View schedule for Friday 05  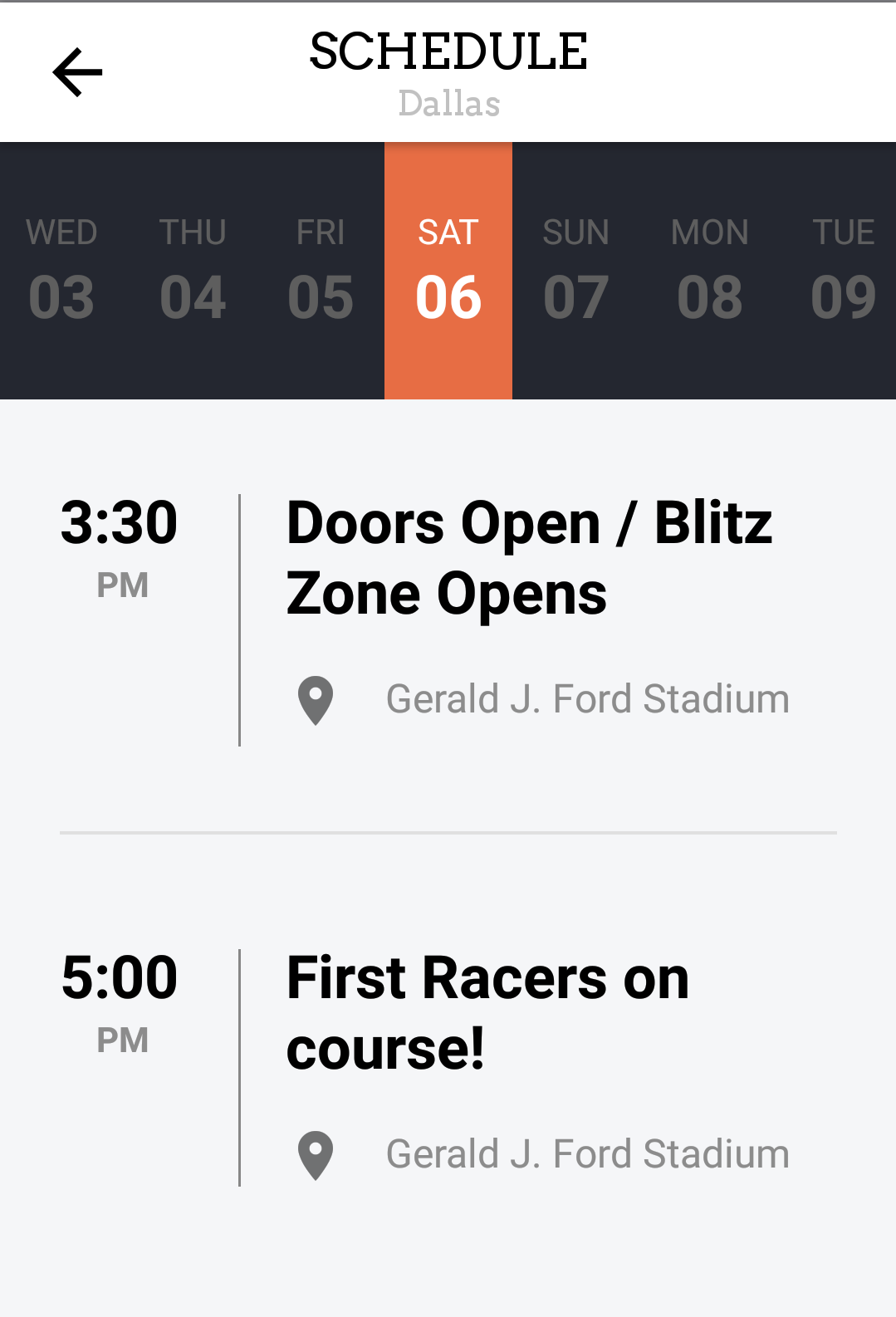click(x=321, y=271)
